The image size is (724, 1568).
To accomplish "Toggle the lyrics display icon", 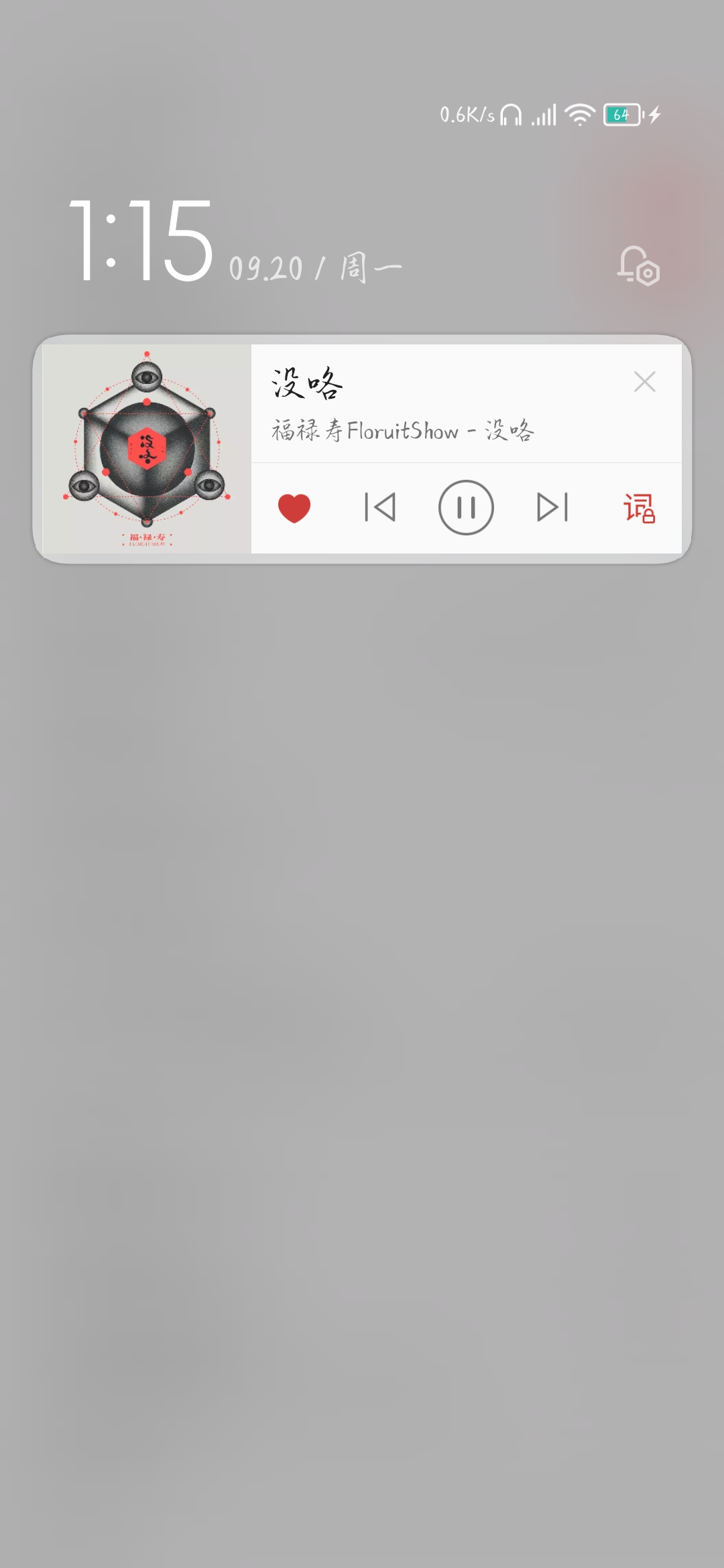I will coord(640,508).
